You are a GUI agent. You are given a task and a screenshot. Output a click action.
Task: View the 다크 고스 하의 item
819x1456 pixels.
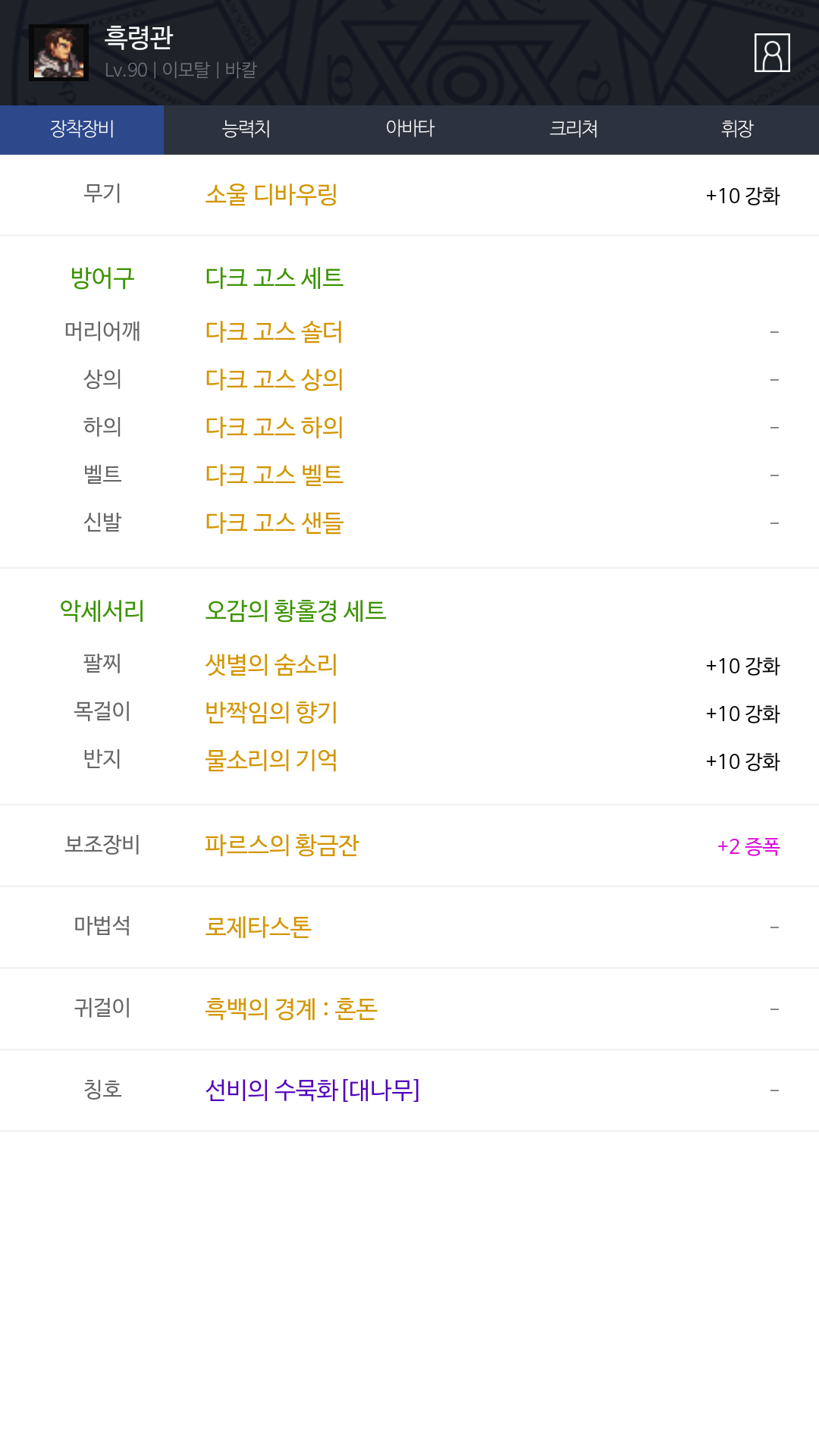click(x=275, y=427)
